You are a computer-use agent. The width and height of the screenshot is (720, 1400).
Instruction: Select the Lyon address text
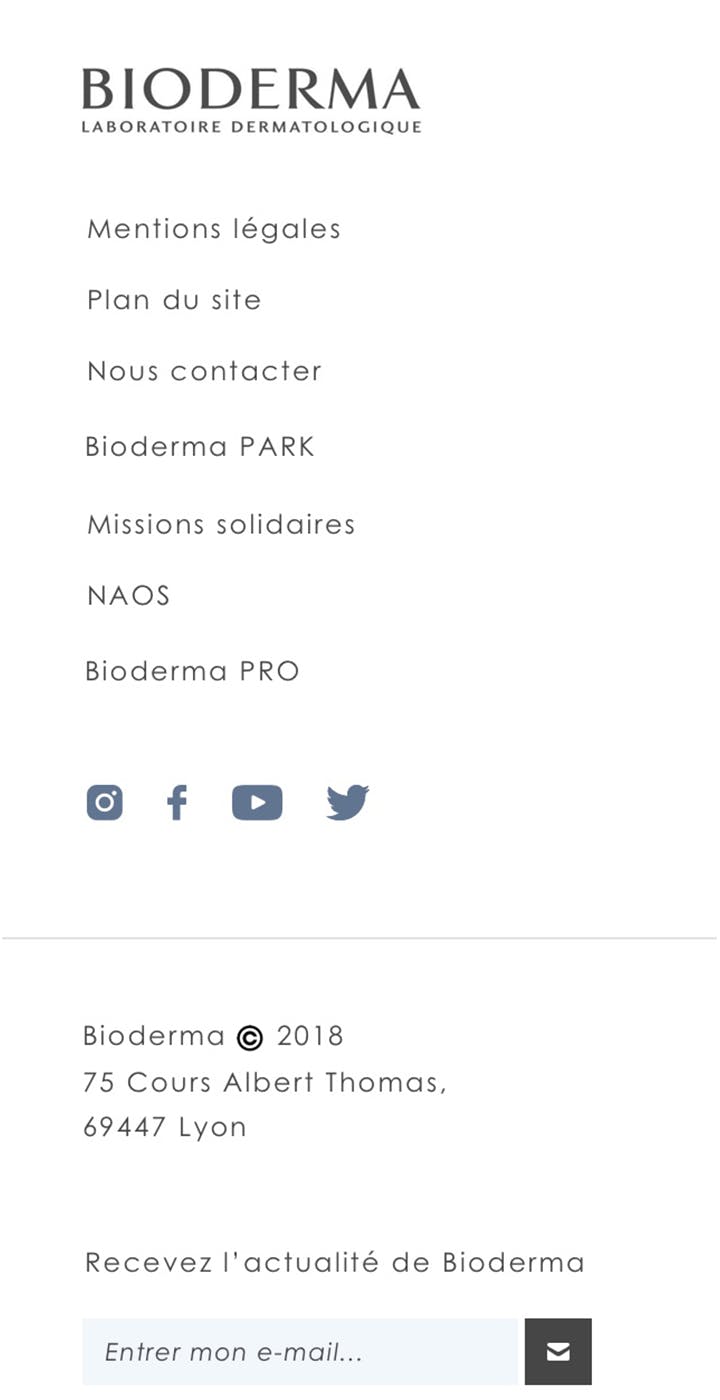165,1126
